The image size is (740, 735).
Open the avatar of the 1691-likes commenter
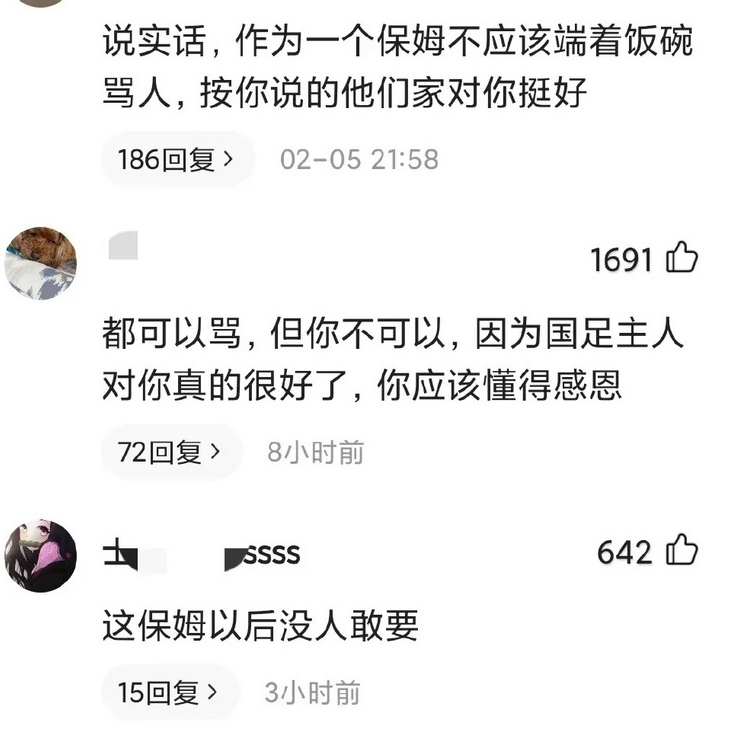[40, 263]
